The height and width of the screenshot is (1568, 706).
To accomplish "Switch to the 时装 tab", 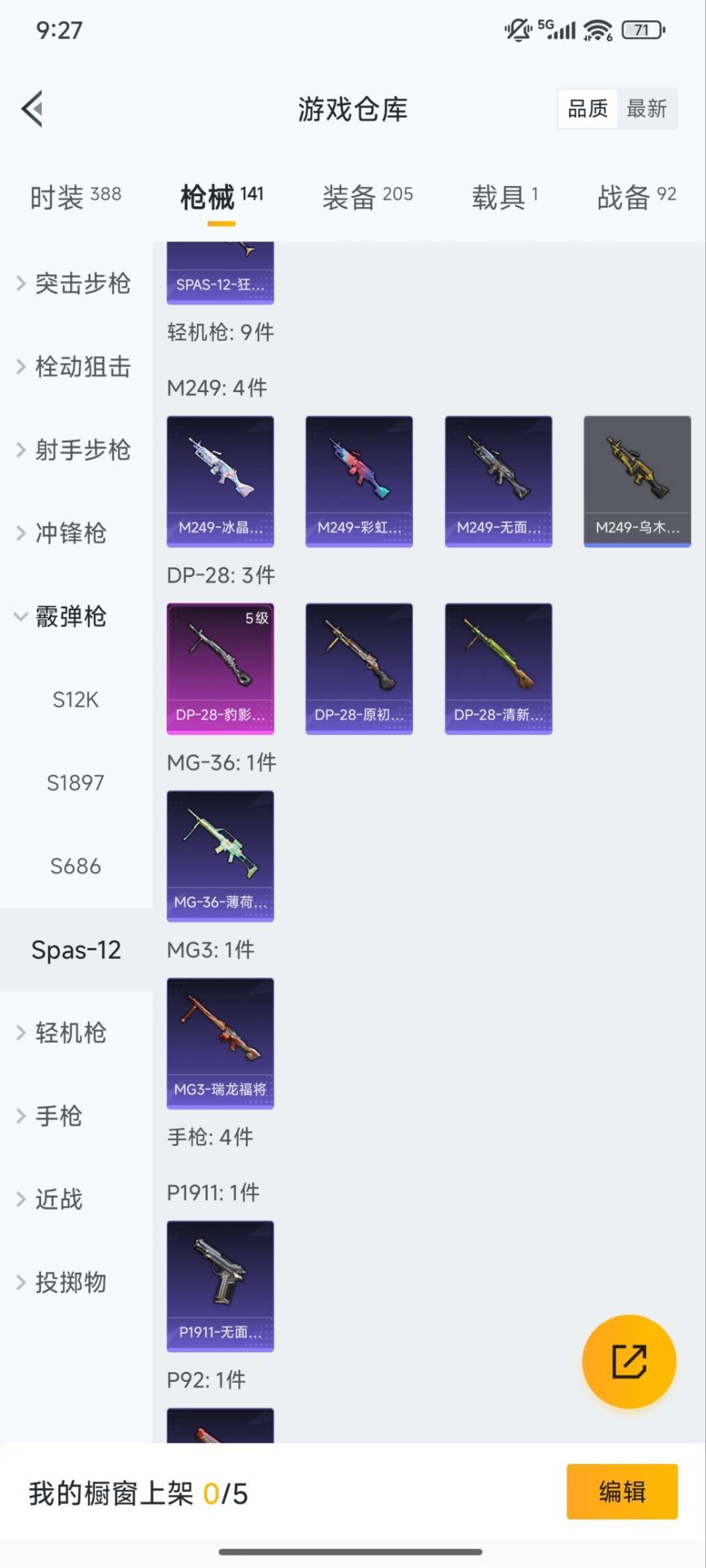I will (x=75, y=197).
